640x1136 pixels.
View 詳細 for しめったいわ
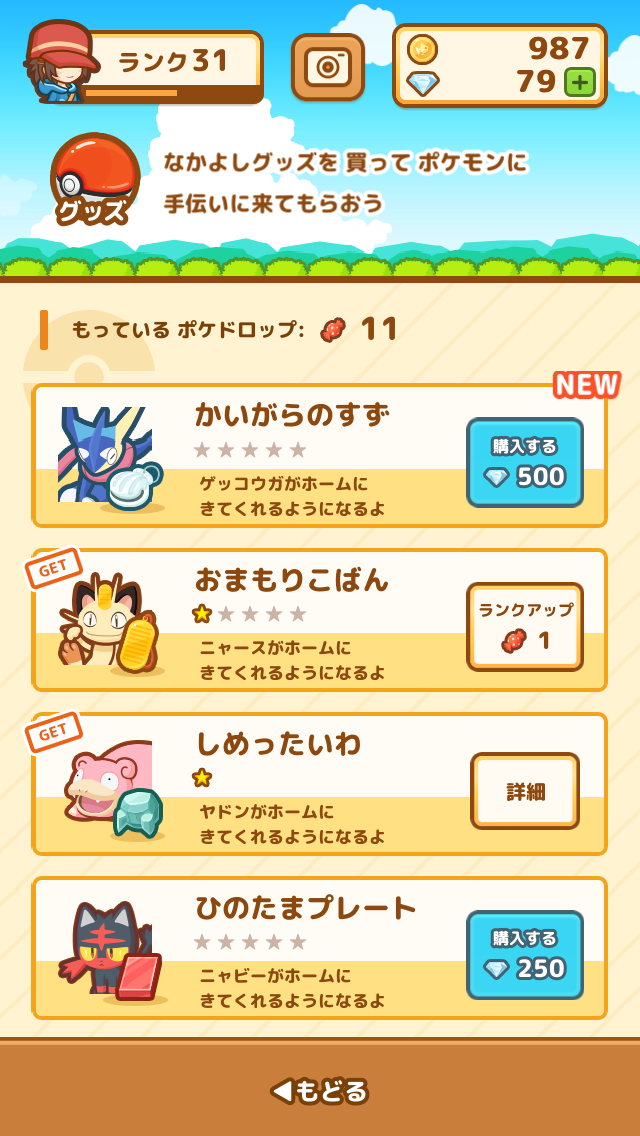coord(525,791)
